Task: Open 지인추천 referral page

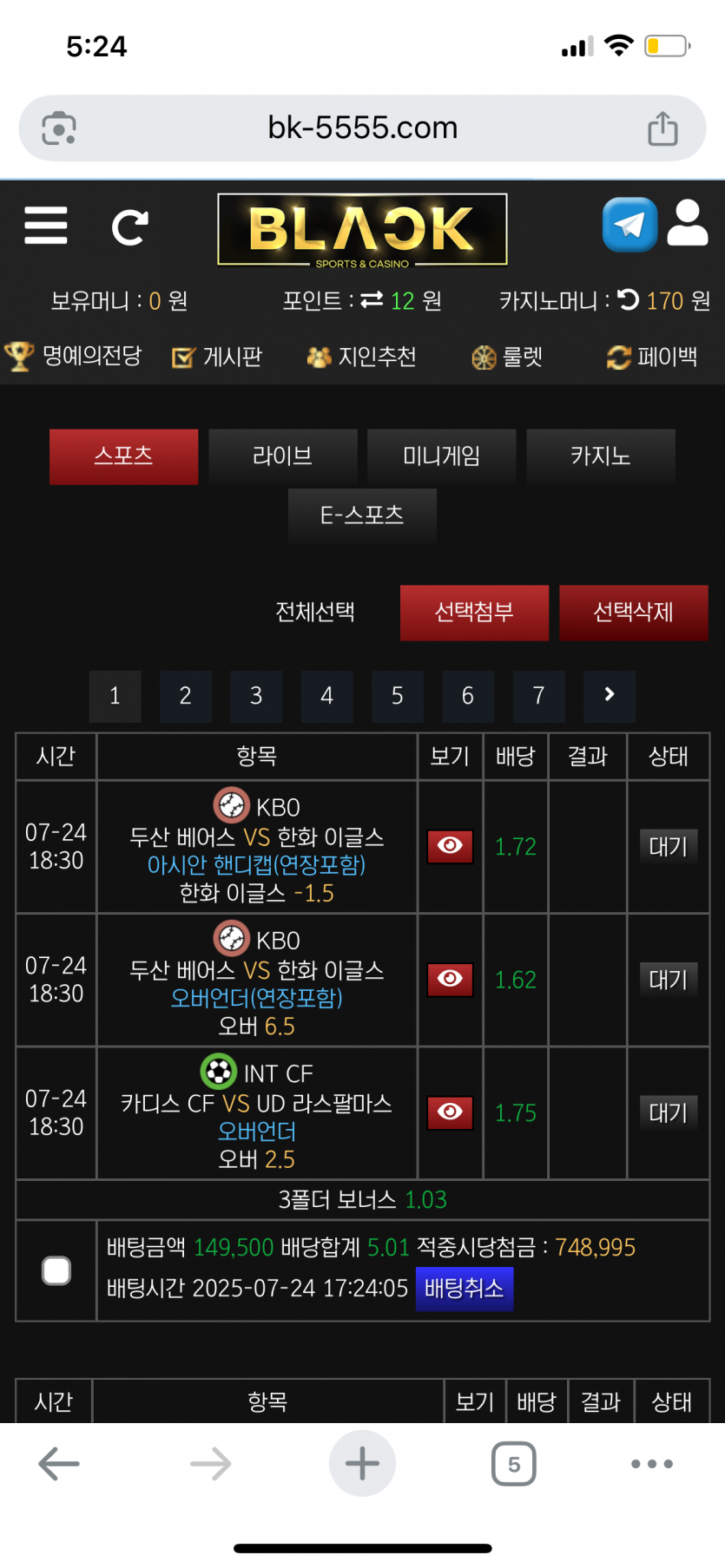Action: point(362,357)
